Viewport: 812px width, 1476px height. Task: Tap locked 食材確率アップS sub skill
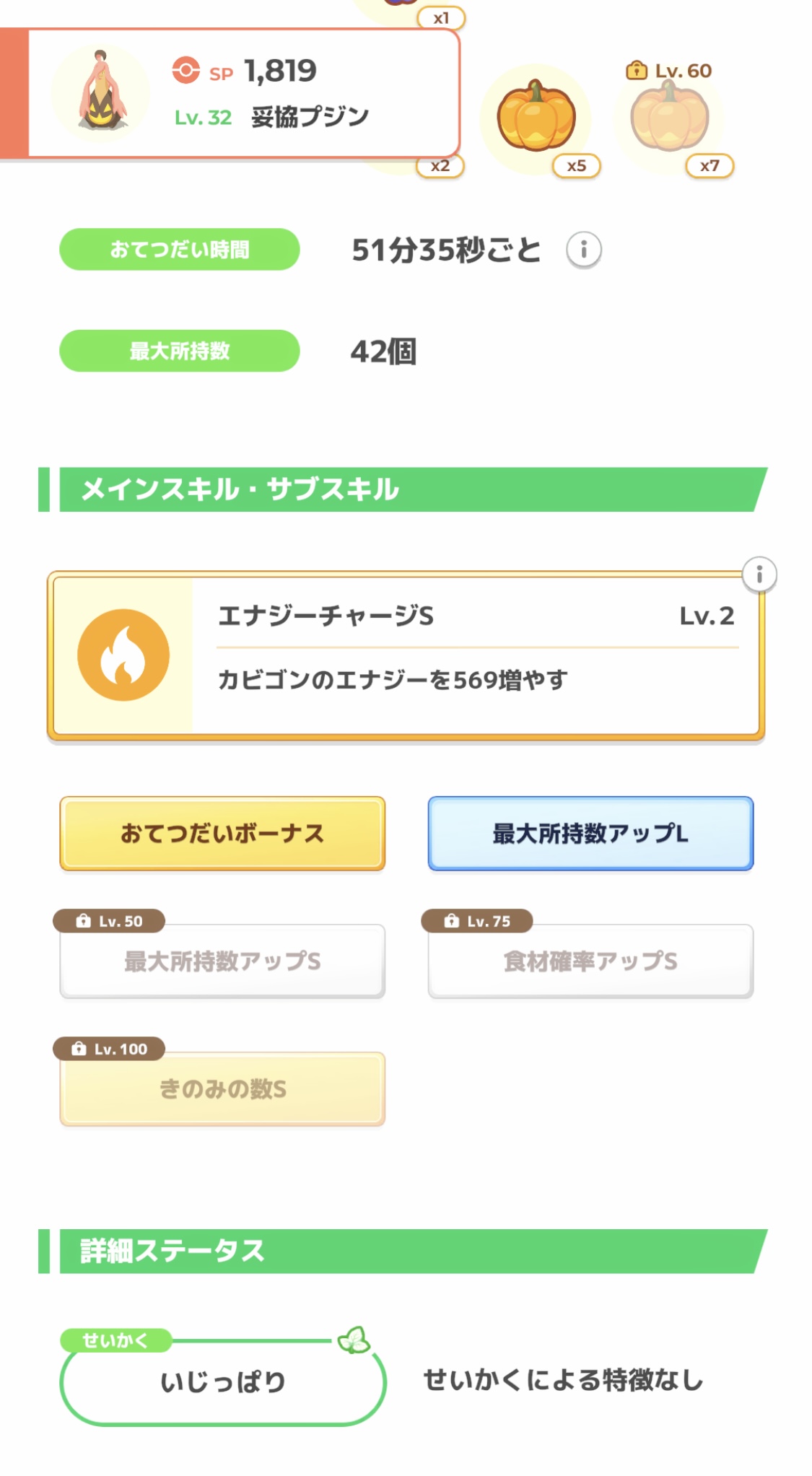pos(590,961)
